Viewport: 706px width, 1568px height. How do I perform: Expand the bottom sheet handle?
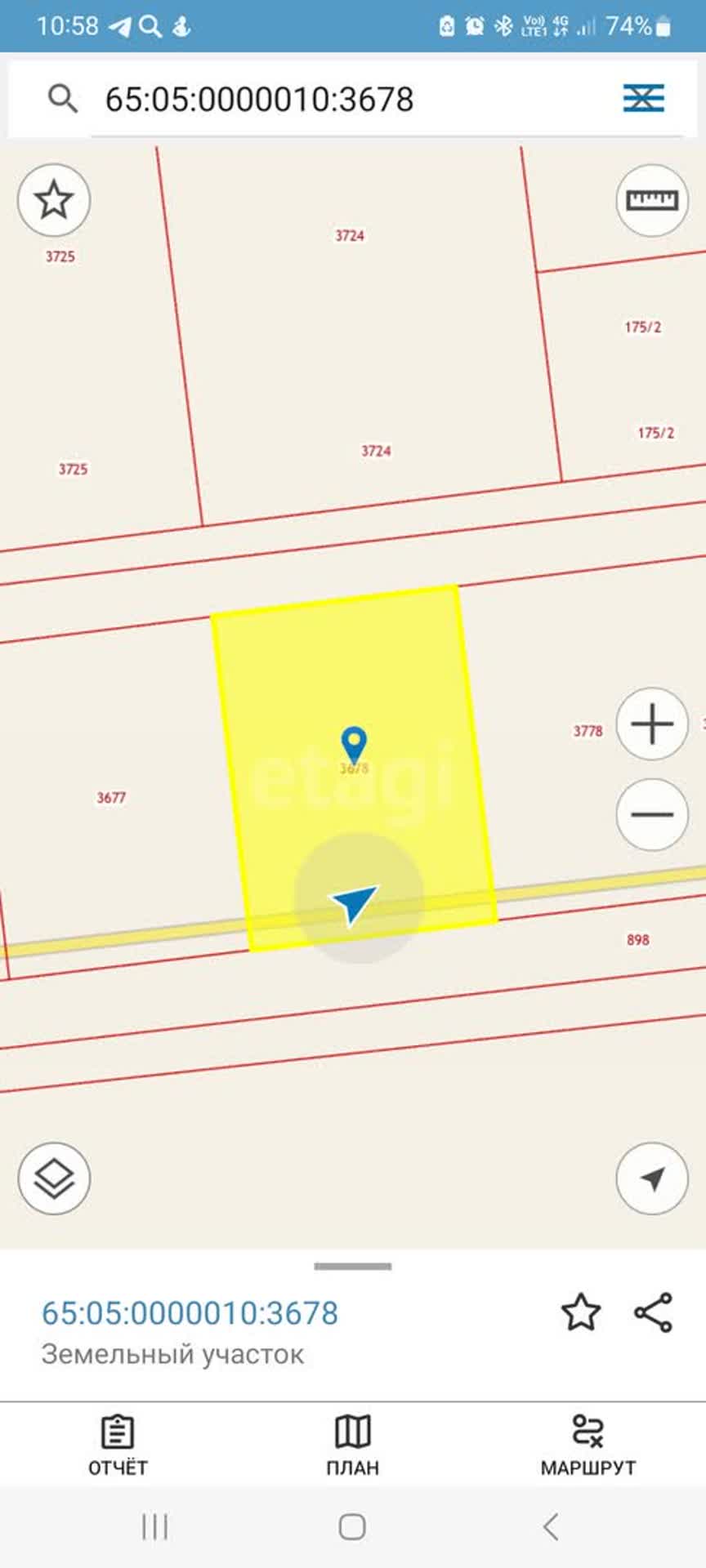[353, 1267]
